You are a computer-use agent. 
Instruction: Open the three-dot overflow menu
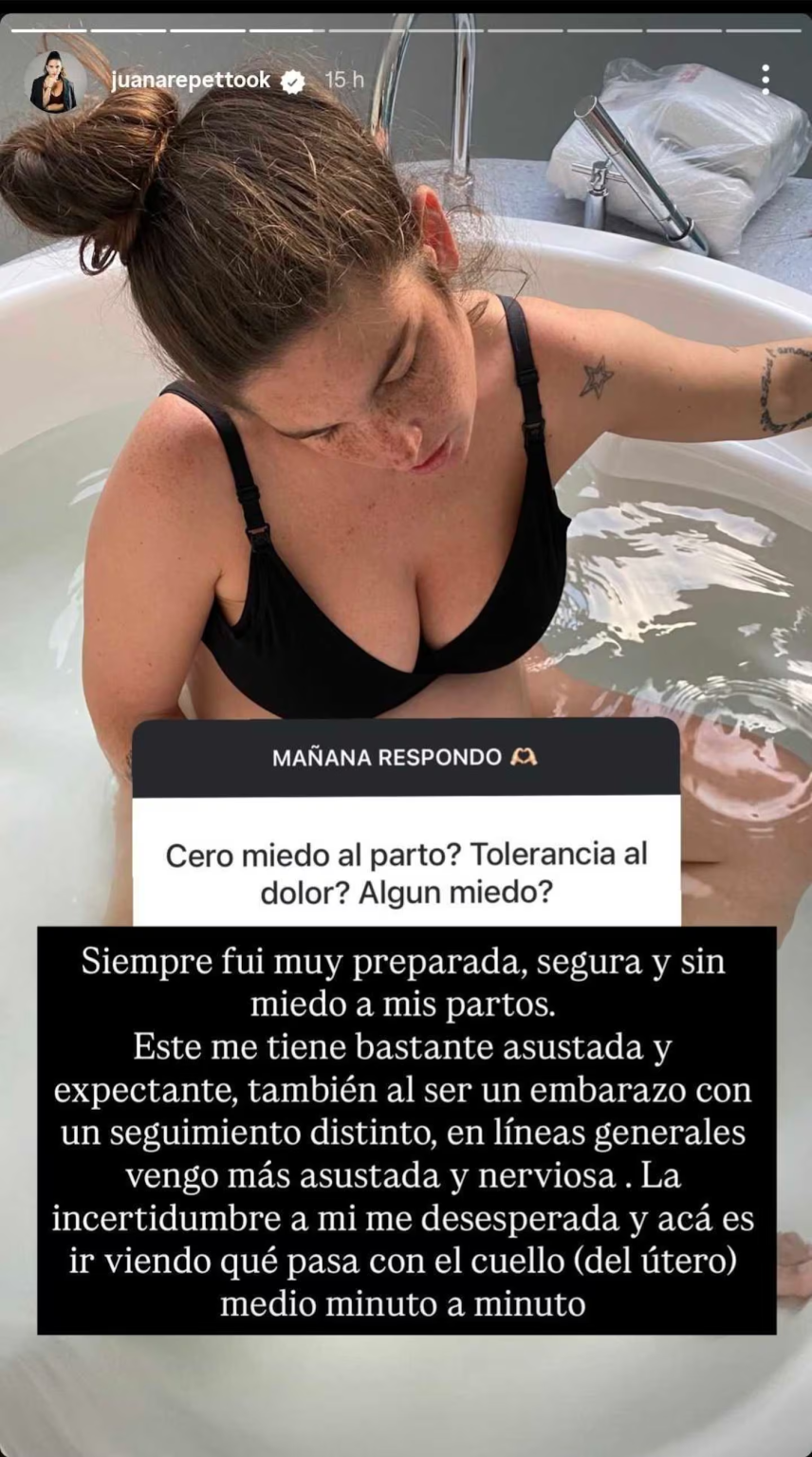click(765, 80)
